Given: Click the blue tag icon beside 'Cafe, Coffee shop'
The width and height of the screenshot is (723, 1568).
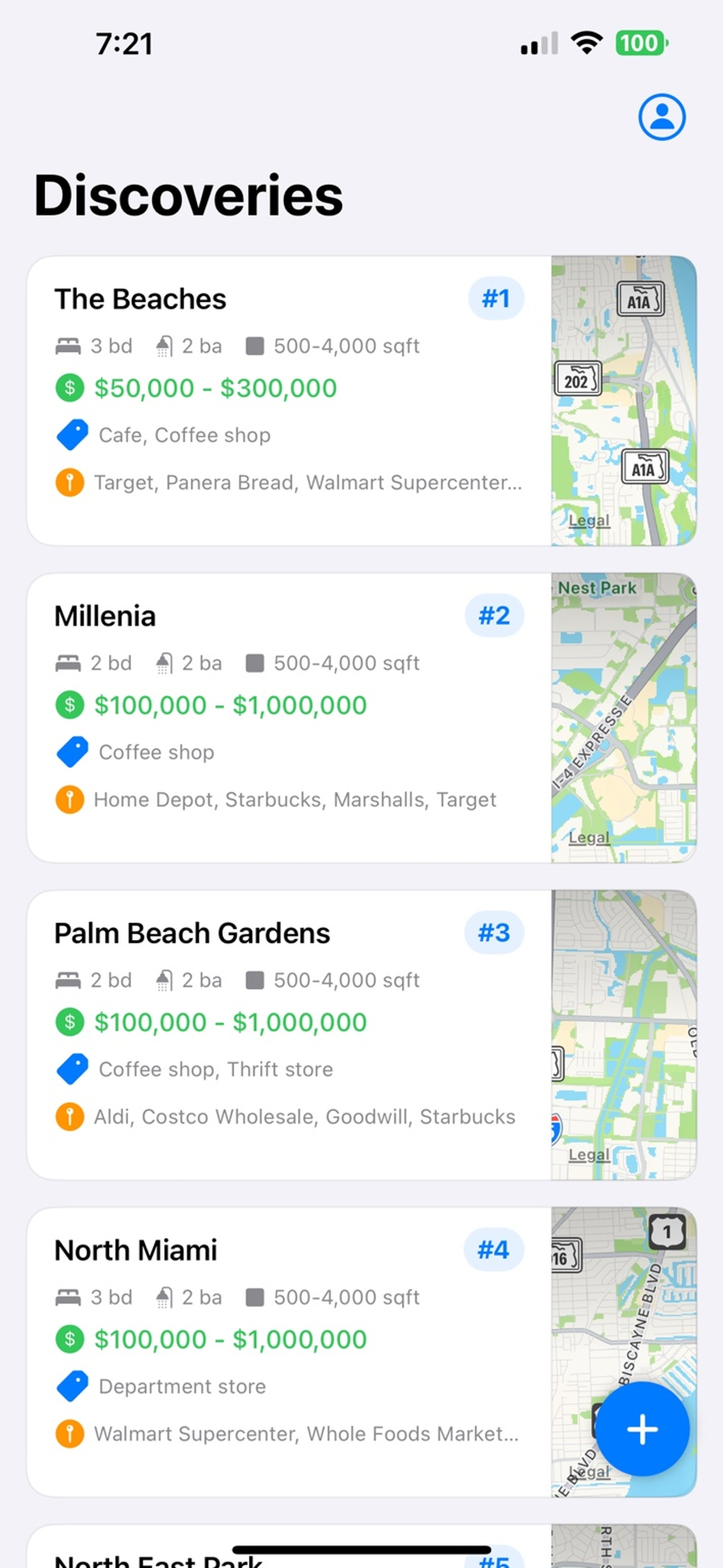Looking at the screenshot, I should click(x=71, y=433).
